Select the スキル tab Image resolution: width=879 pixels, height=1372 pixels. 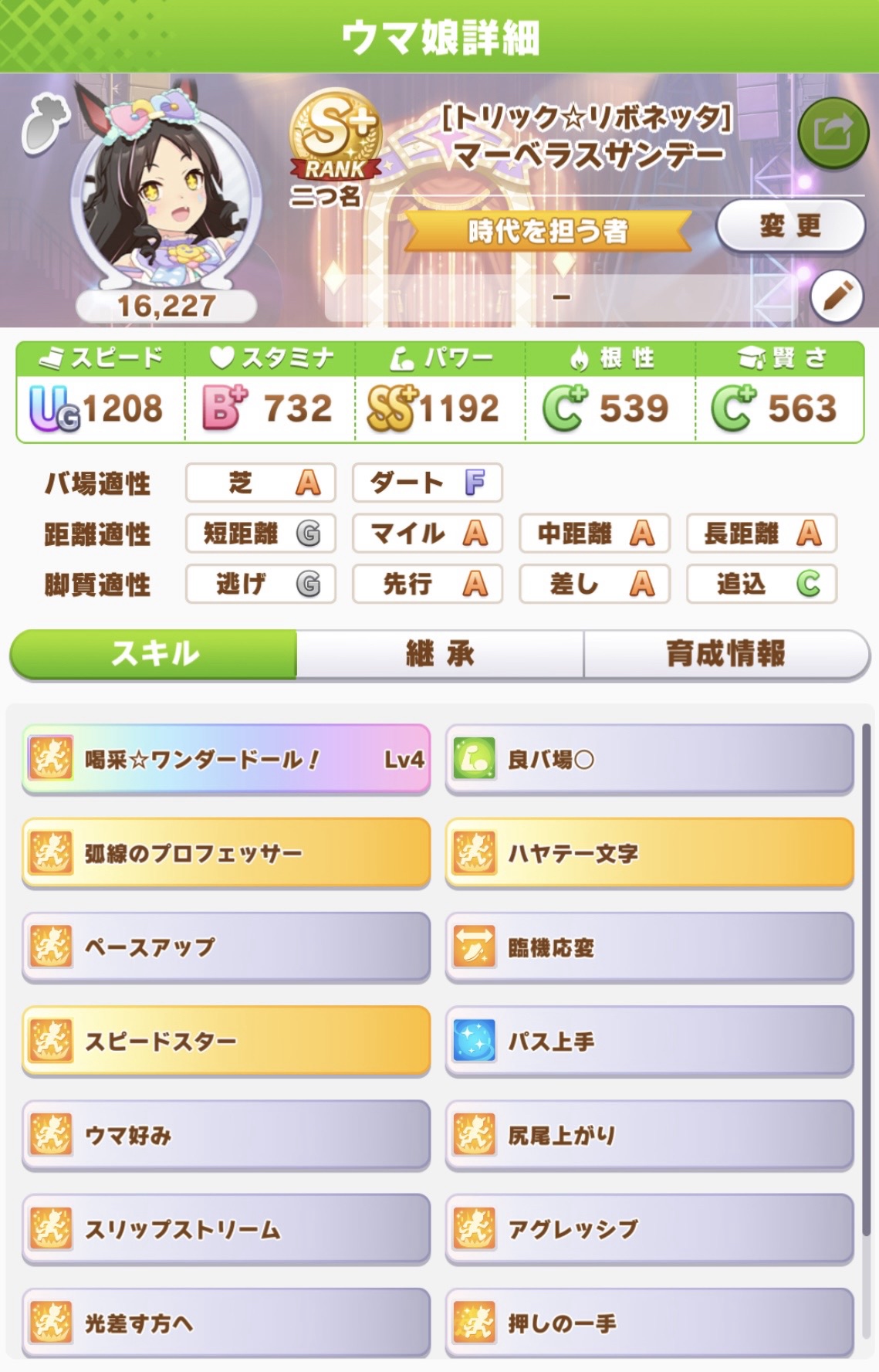(154, 654)
